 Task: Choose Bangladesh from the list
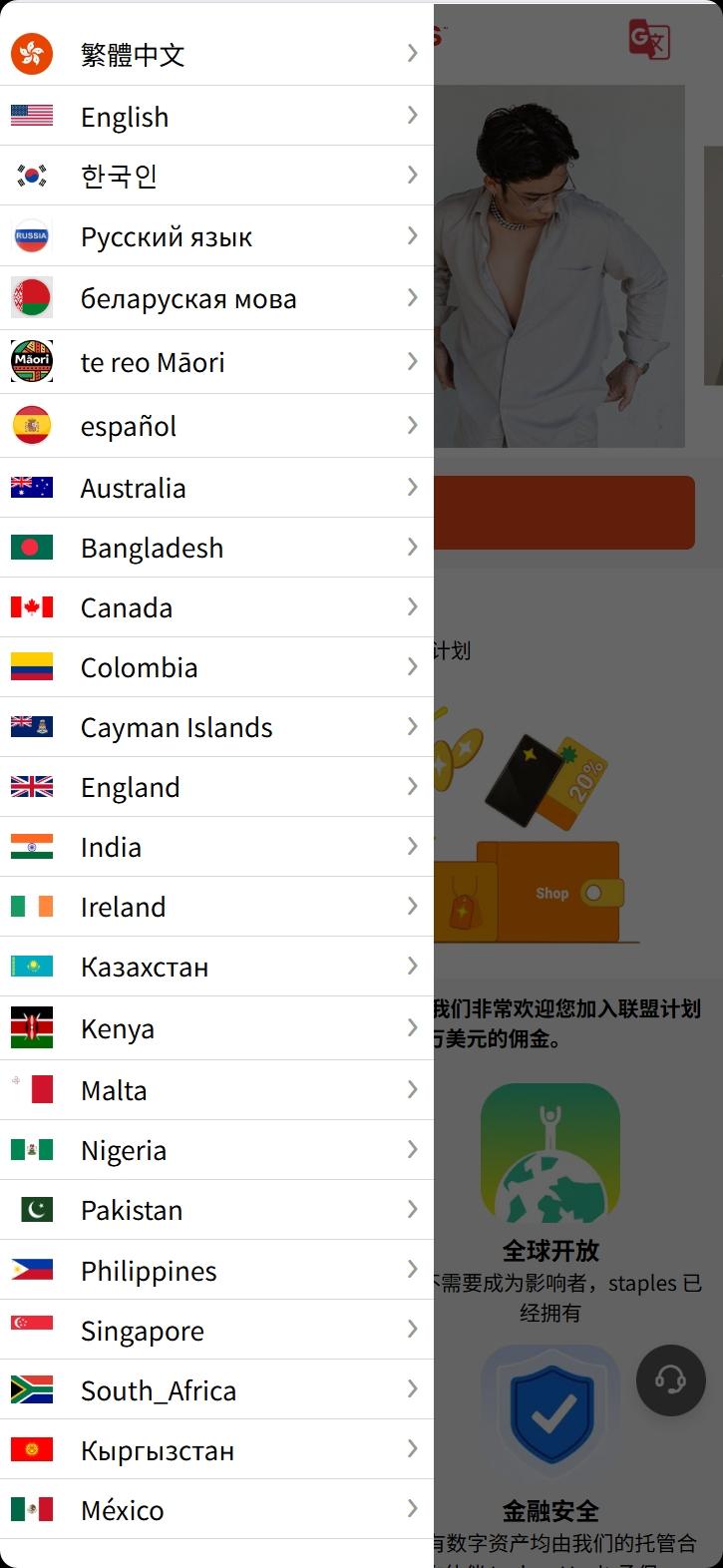[216, 548]
